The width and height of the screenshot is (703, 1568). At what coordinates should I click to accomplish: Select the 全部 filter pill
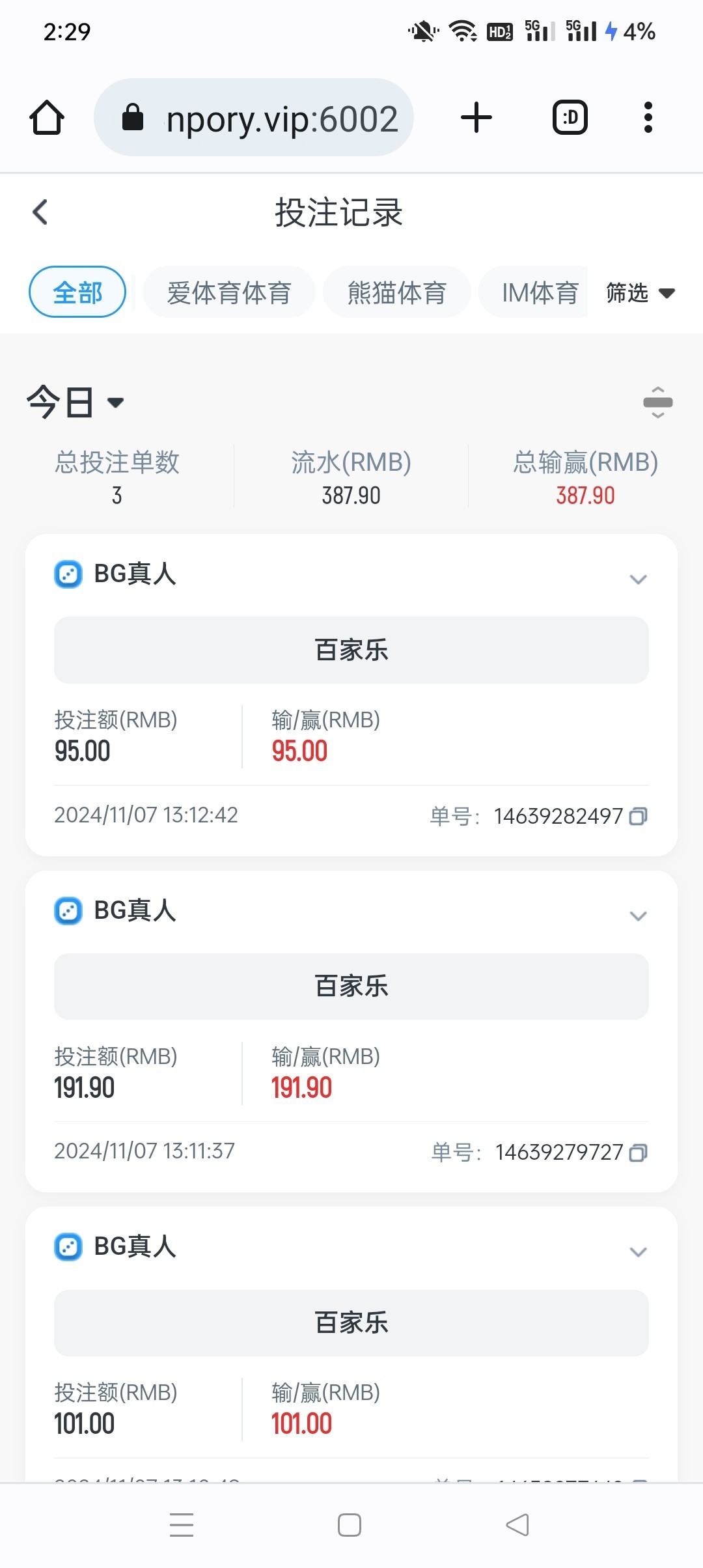click(77, 292)
